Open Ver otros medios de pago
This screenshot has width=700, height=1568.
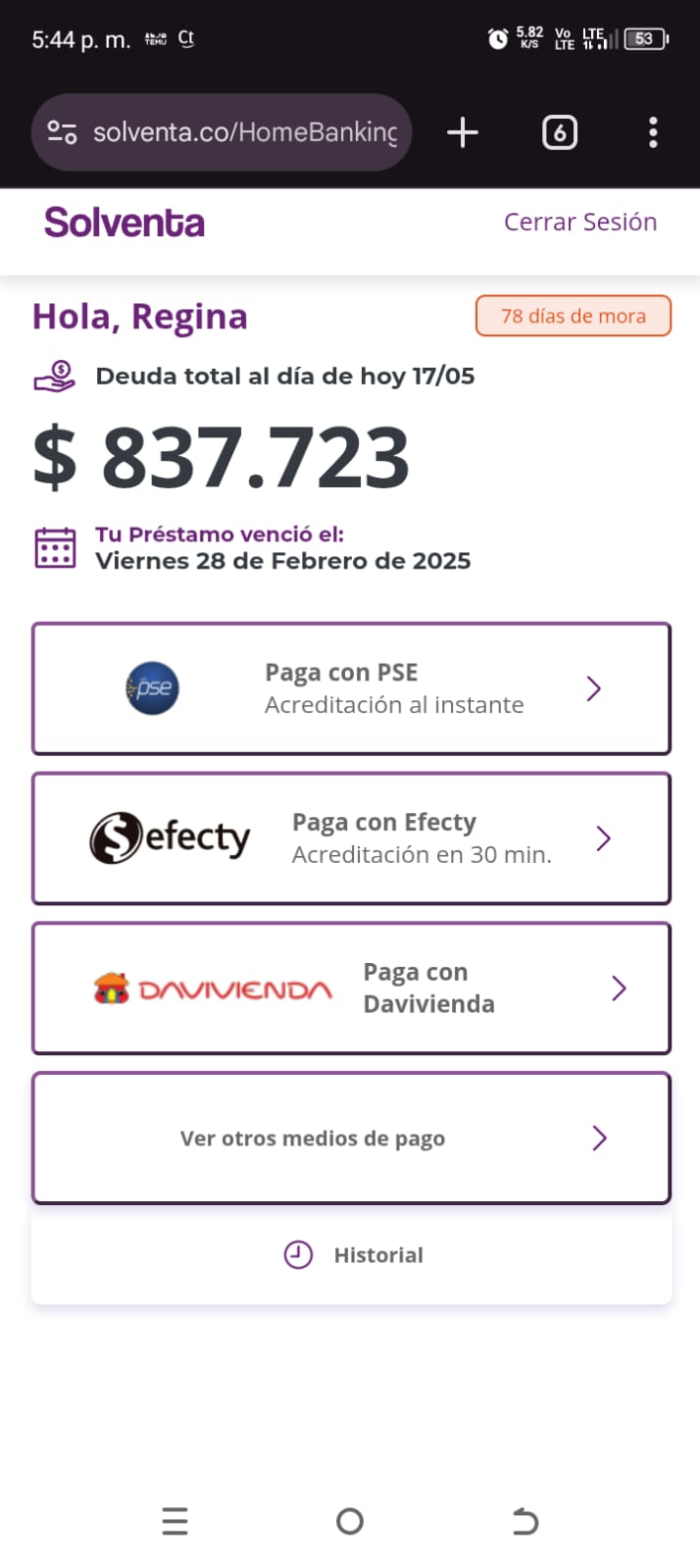[351, 1138]
